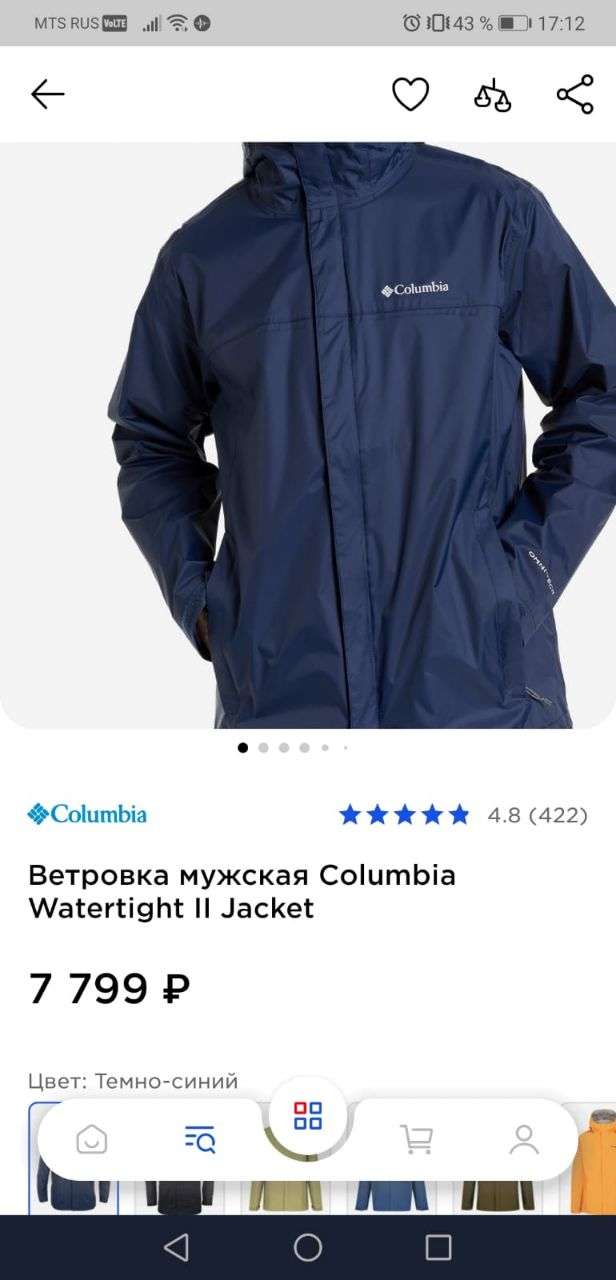616x1280 pixels.
Task: Go back using the top arrow
Action: click(x=47, y=95)
